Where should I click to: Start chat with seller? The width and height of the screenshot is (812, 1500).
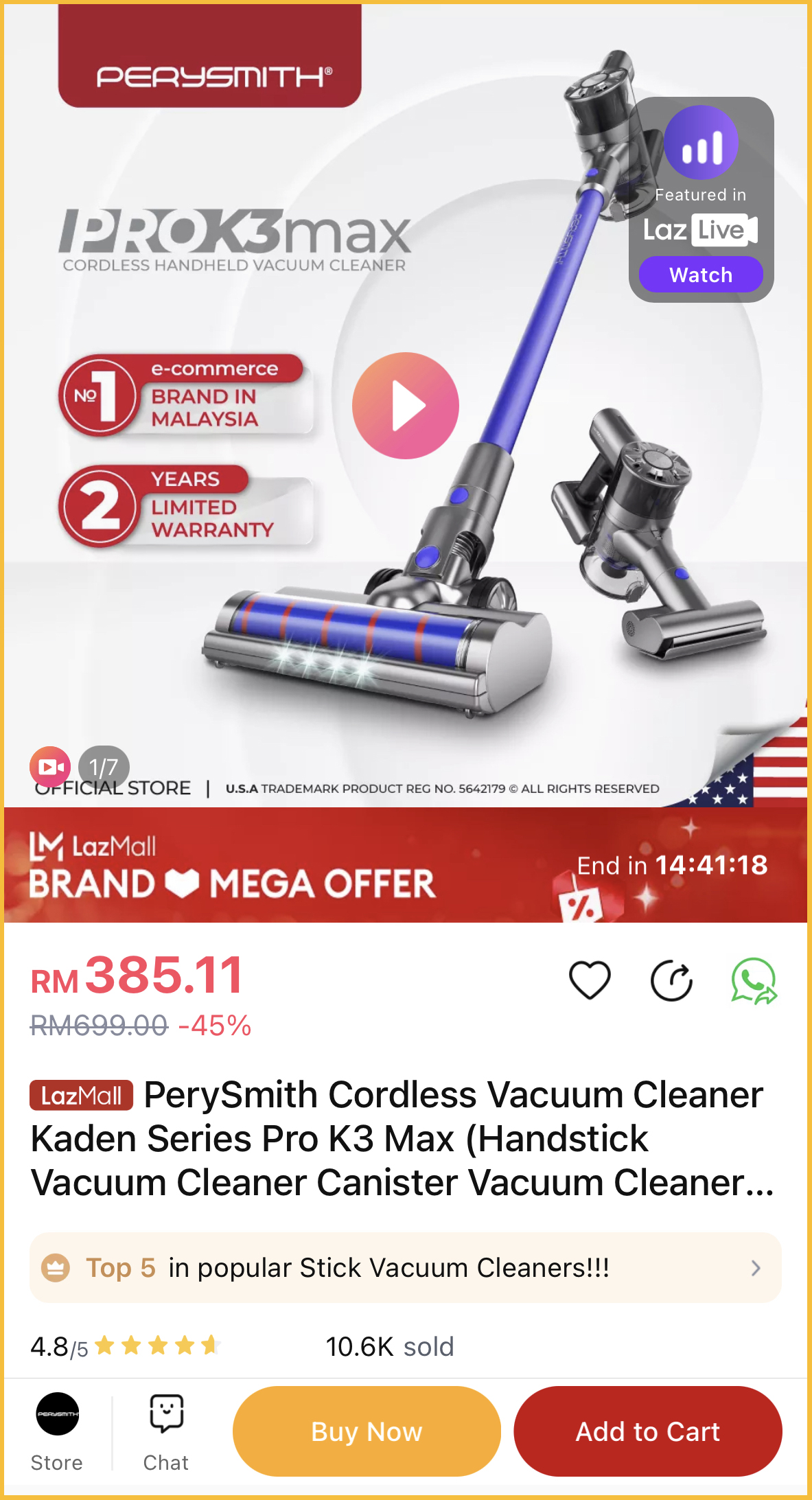click(166, 1431)
